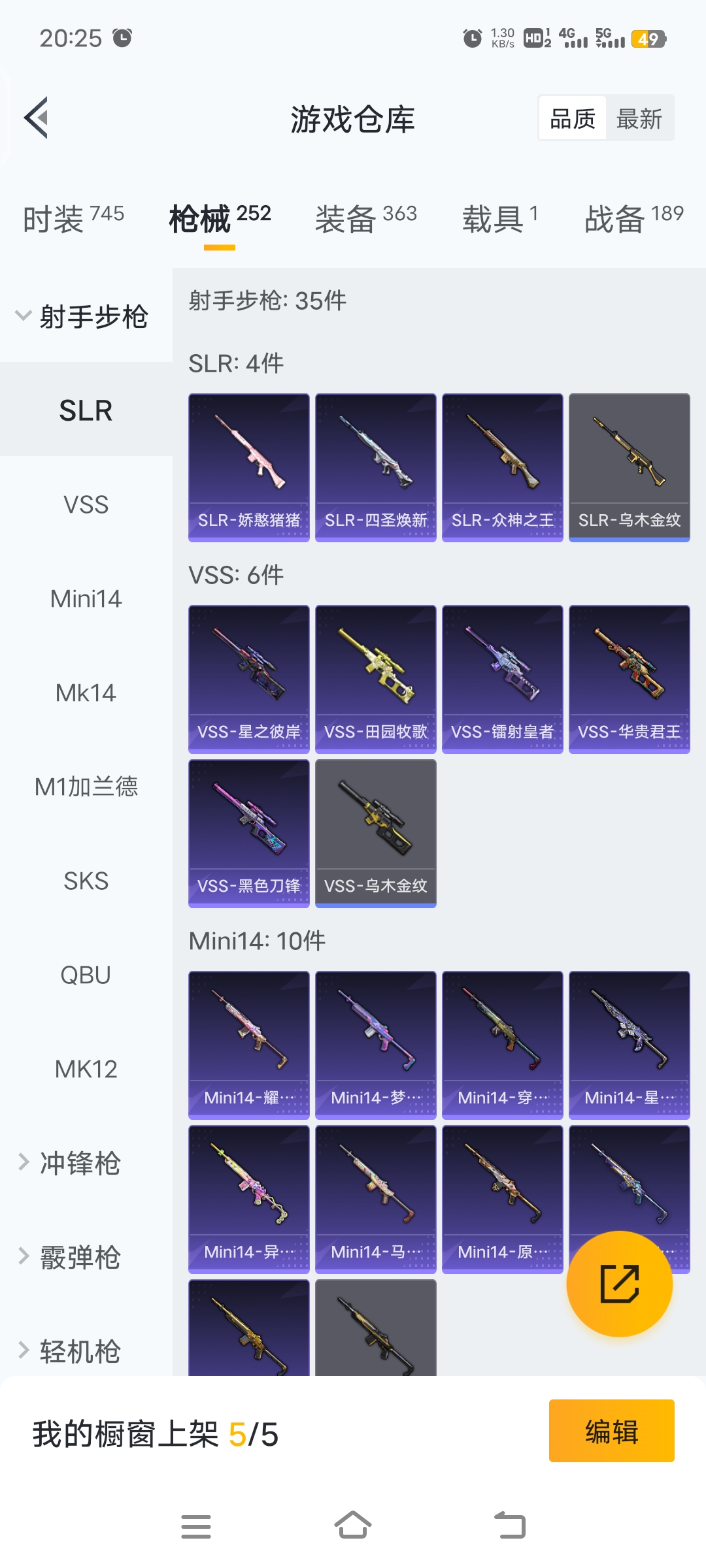Sort warehouse by 最新
The height and width of the screenshot is (1568, 706).
[639, 119]
